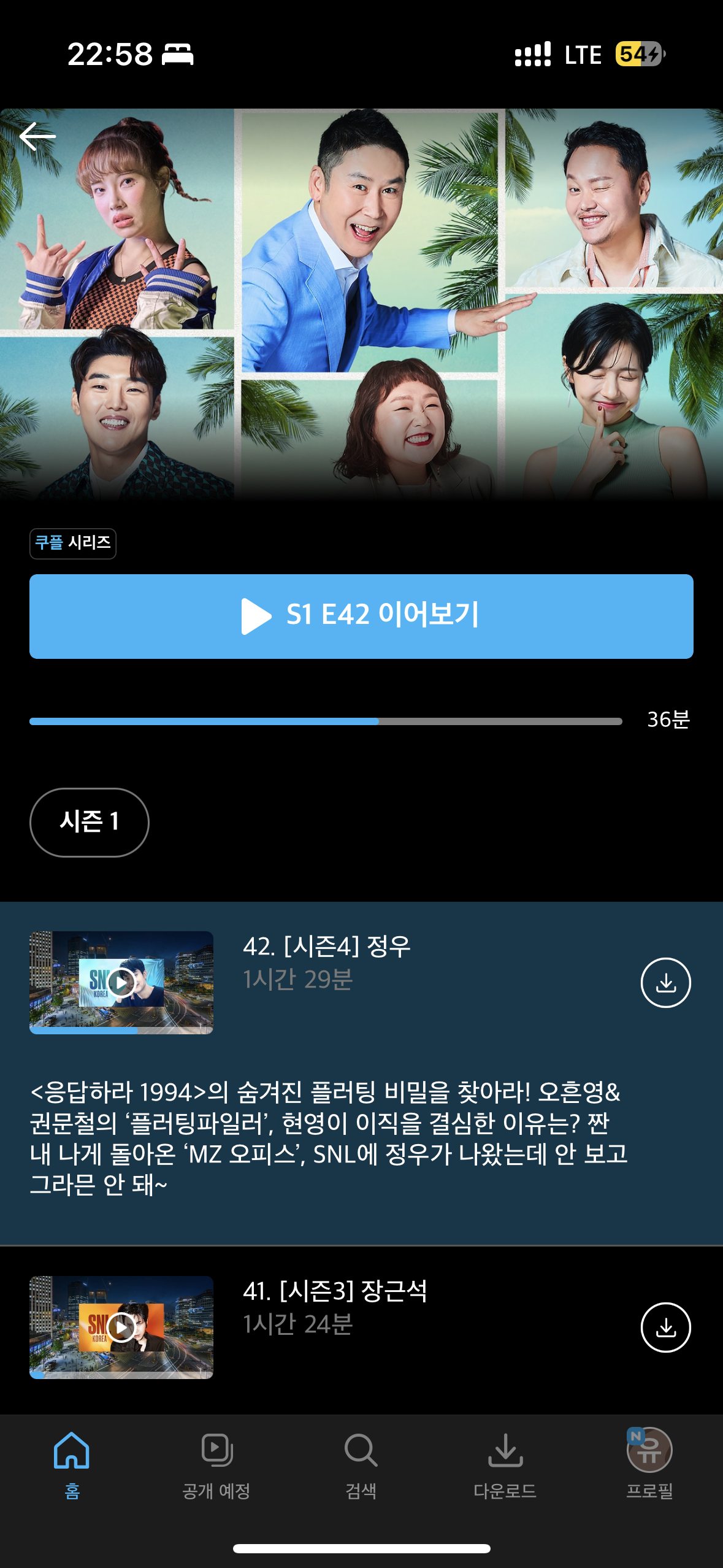Download episode 42 [시즌4] 정우
Screen dimensions: 723x1568
(665, 983)
